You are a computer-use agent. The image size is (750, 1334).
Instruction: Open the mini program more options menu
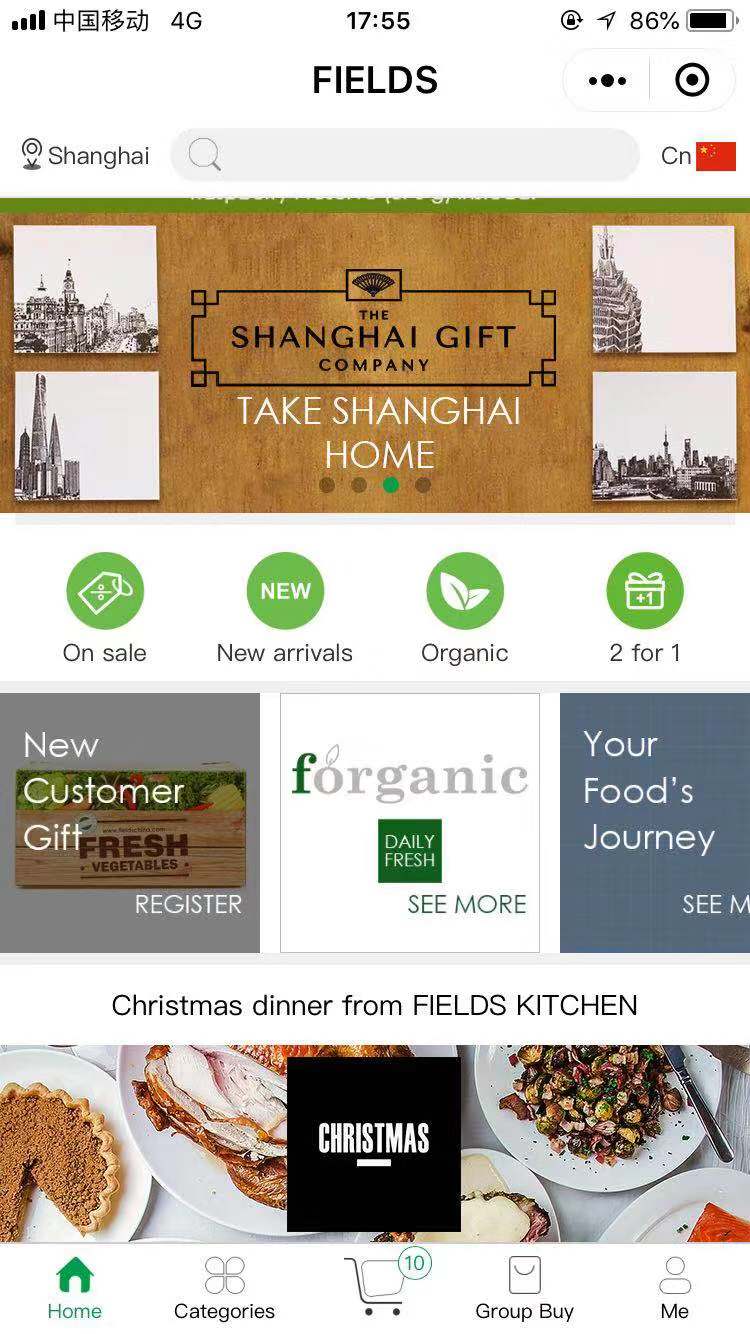pyautogui.click(x=607, y=81)
